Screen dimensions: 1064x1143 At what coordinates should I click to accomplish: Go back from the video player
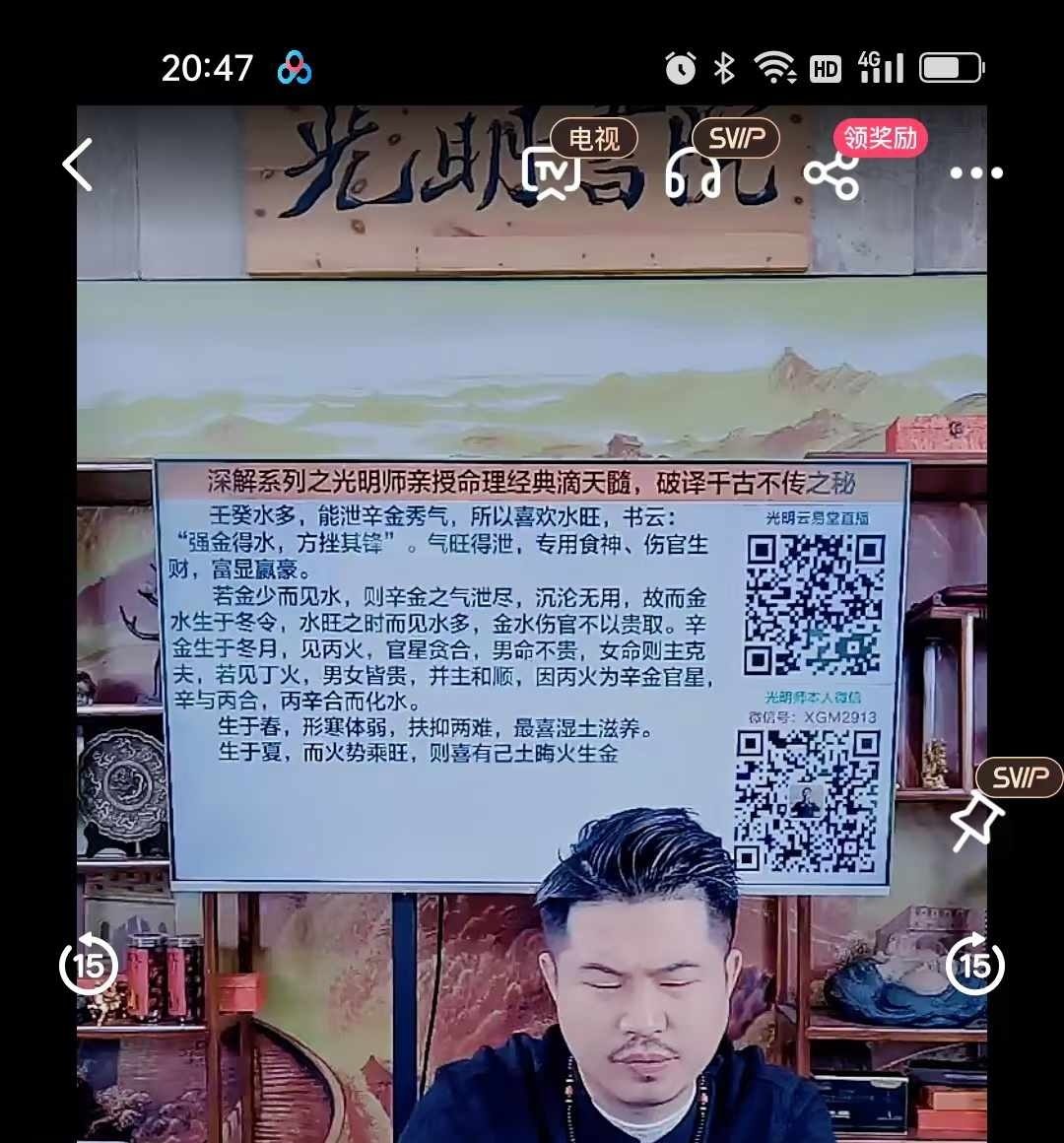[78, 166]
